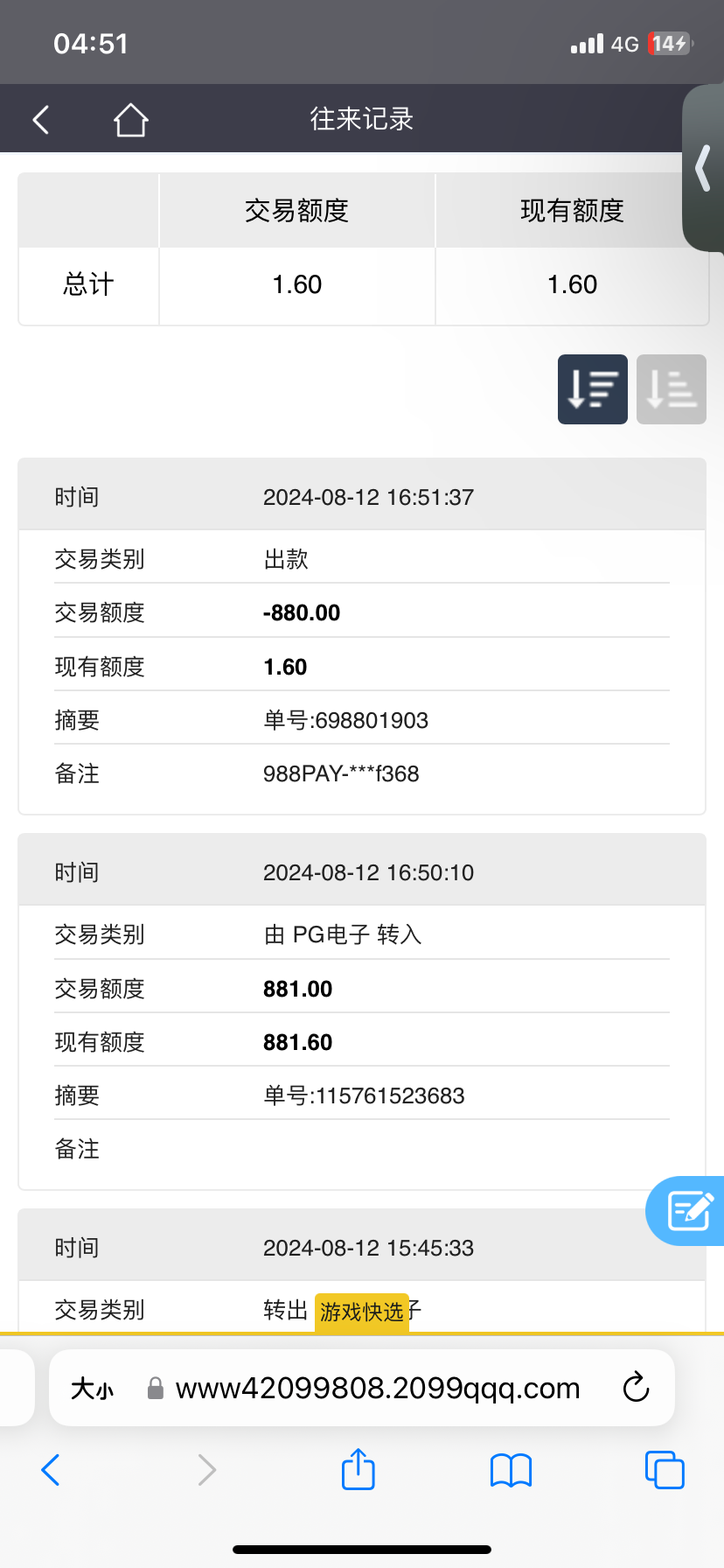This screenshot has height=1568, width=724.
Task: Open the home icon in header
Action: (130, 120)
